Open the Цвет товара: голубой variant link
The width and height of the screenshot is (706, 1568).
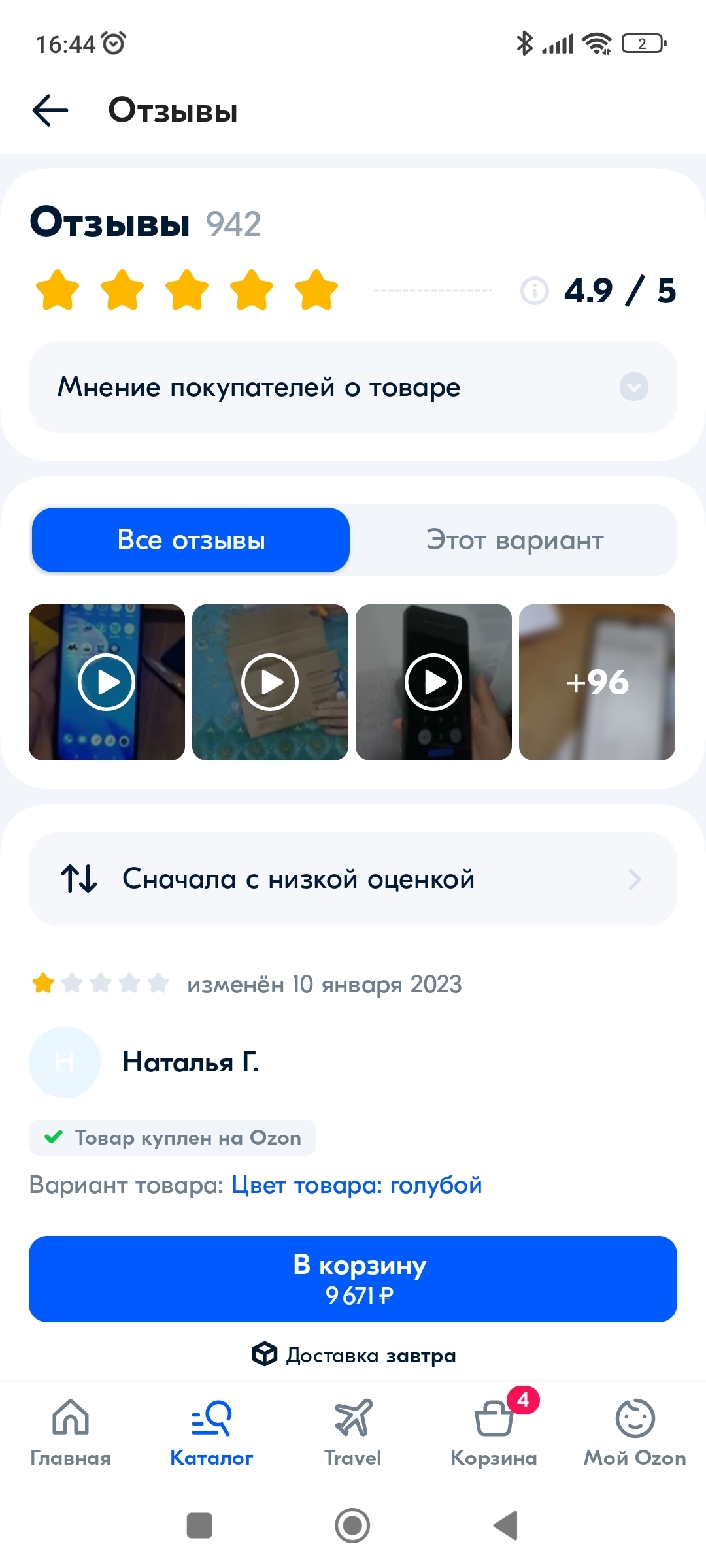tap(357, 1185)
